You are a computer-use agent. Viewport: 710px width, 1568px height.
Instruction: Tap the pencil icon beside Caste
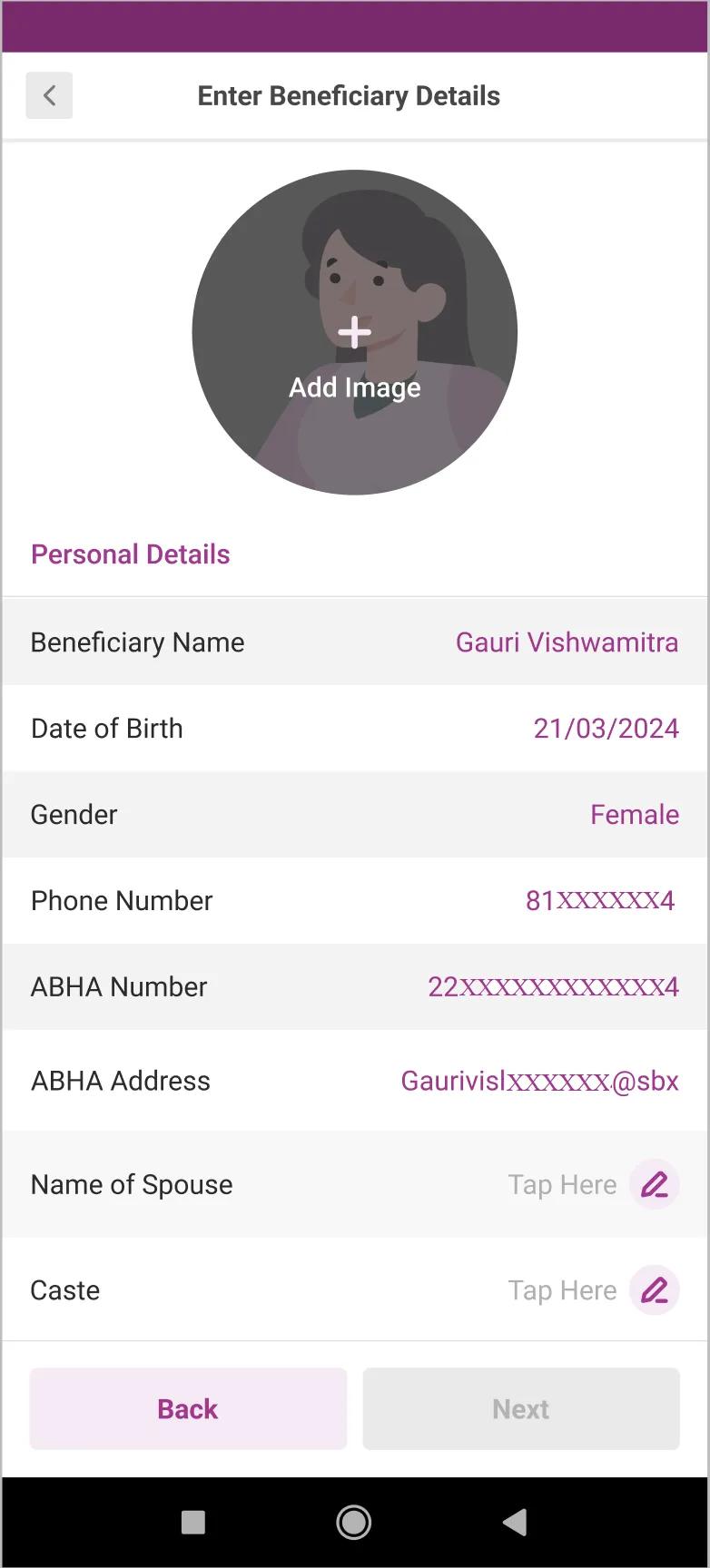pos(654,1289)
